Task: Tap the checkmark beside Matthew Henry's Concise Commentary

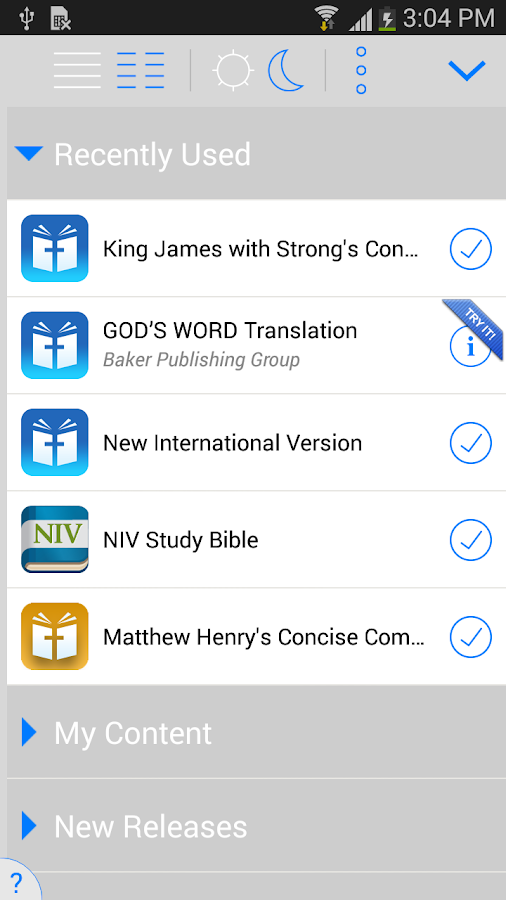Action: 470,637
